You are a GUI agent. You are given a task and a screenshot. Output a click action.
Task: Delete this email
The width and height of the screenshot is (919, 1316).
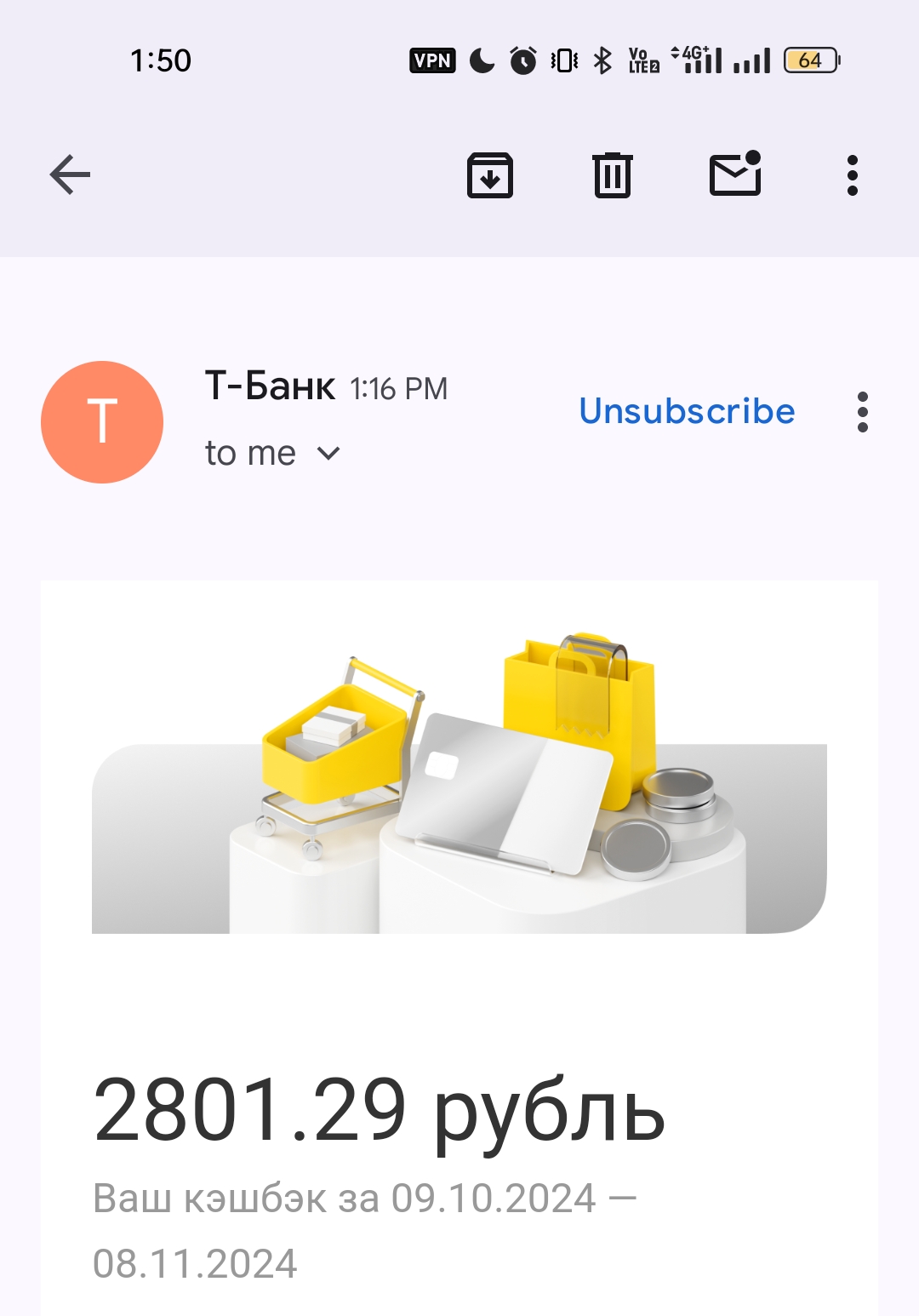coord(612,175)
